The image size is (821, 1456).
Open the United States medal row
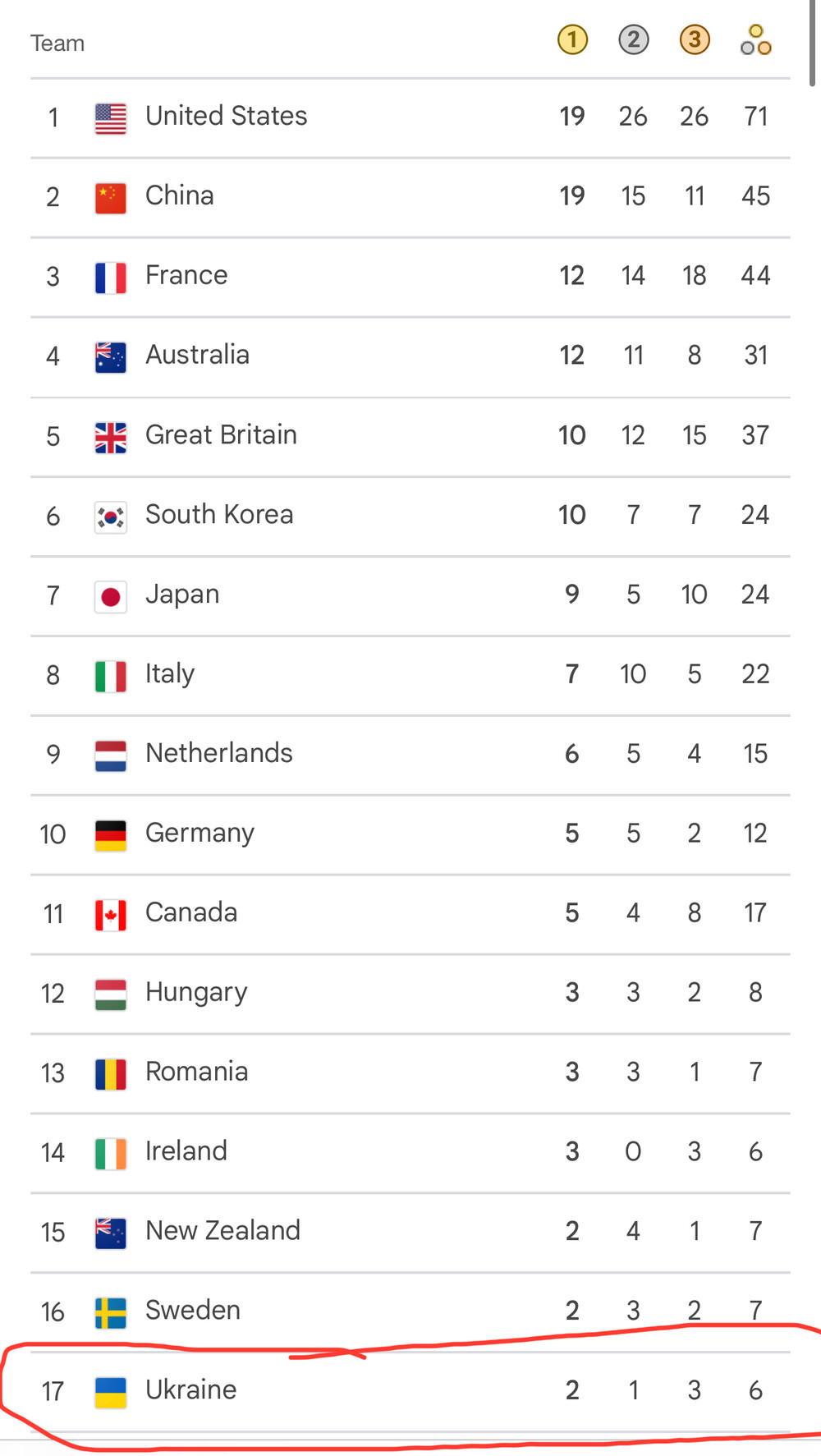[x=410, y=118]
